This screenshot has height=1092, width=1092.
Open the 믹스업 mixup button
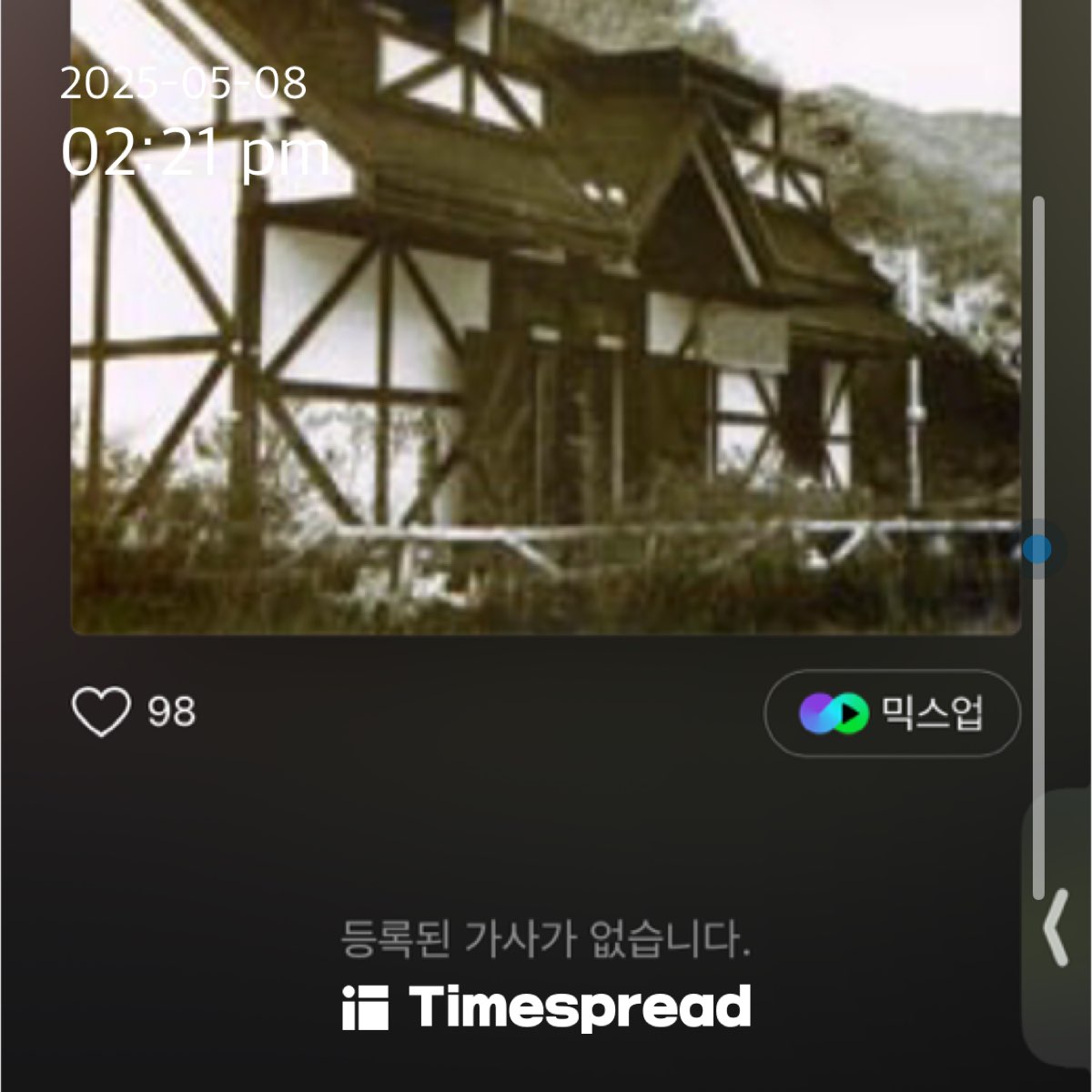(892, 713)
